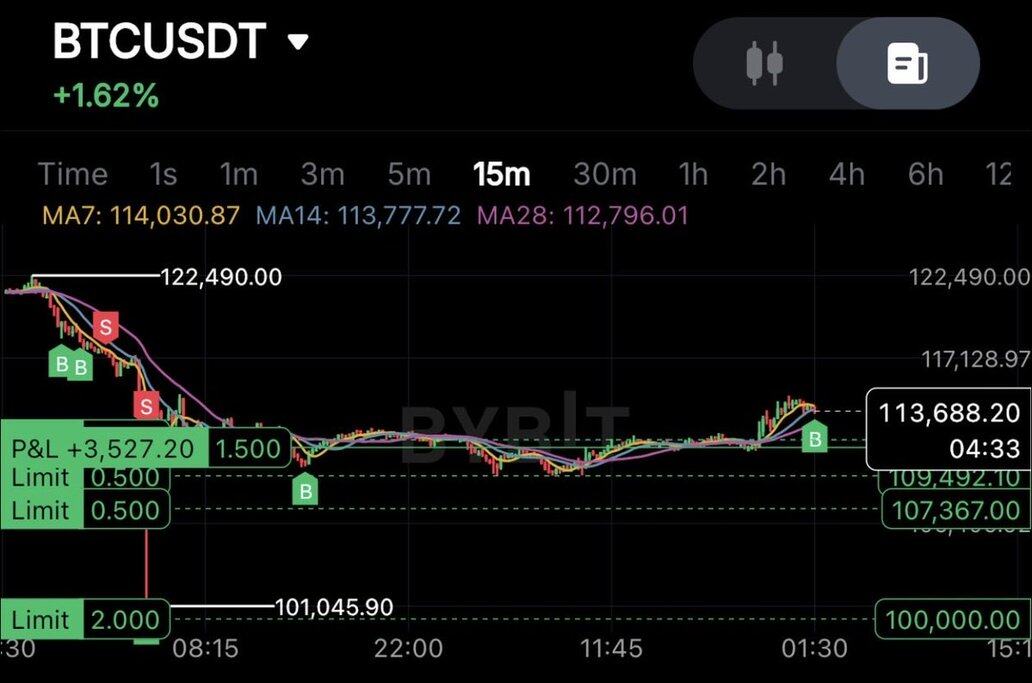The width and height of the screenshot is (1032, 683).
Task: Select the 1m interval
Action: pyautogui.click(x=238, y=174)
